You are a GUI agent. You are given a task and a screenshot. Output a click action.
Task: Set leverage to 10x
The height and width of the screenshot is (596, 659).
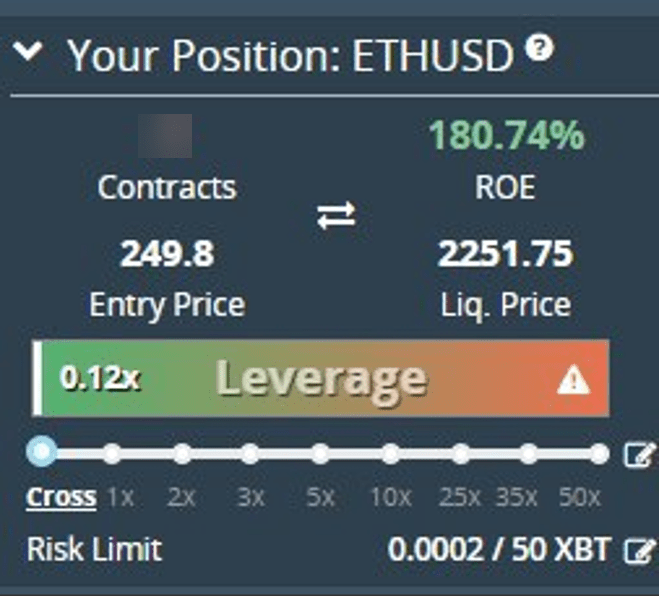click(x=390, y=454)
